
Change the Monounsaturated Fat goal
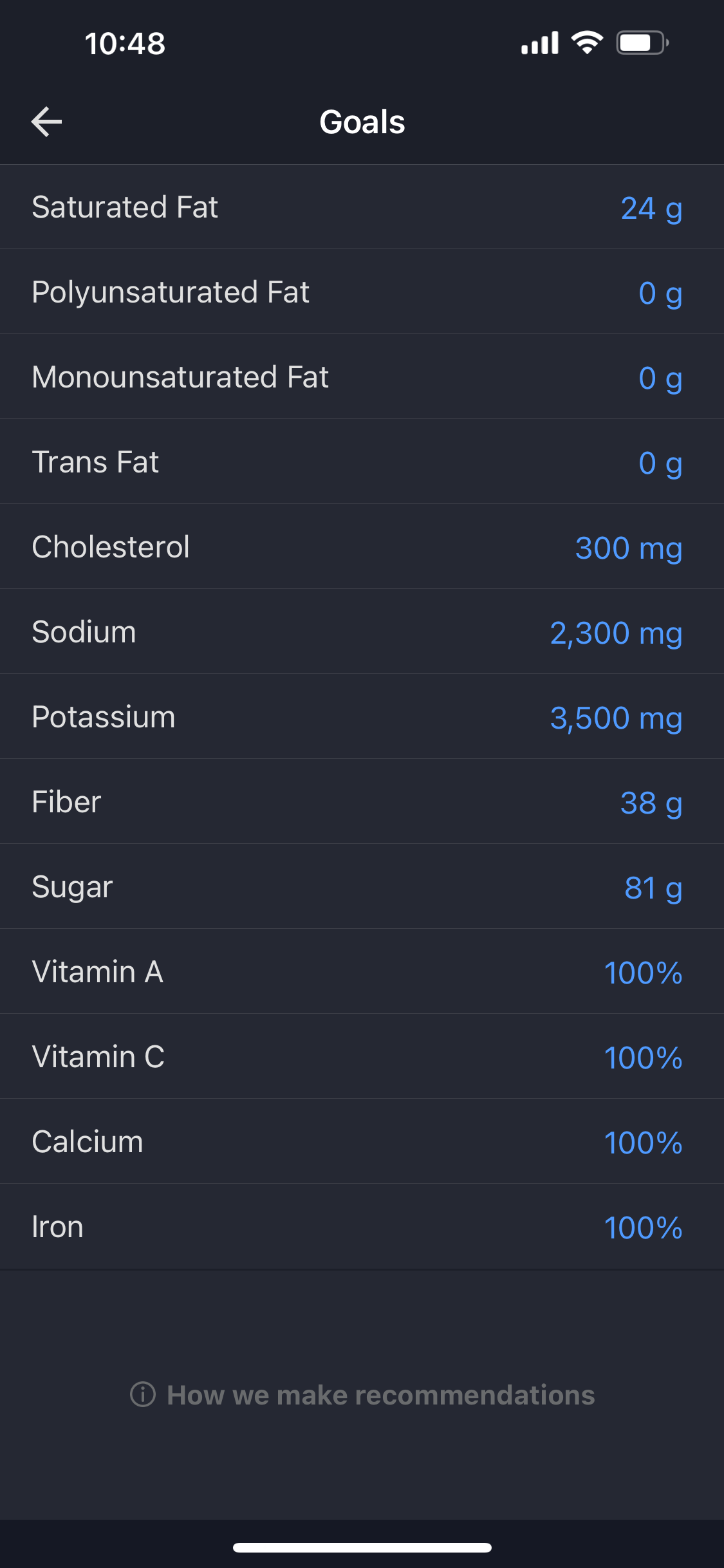tap(362, 377)
